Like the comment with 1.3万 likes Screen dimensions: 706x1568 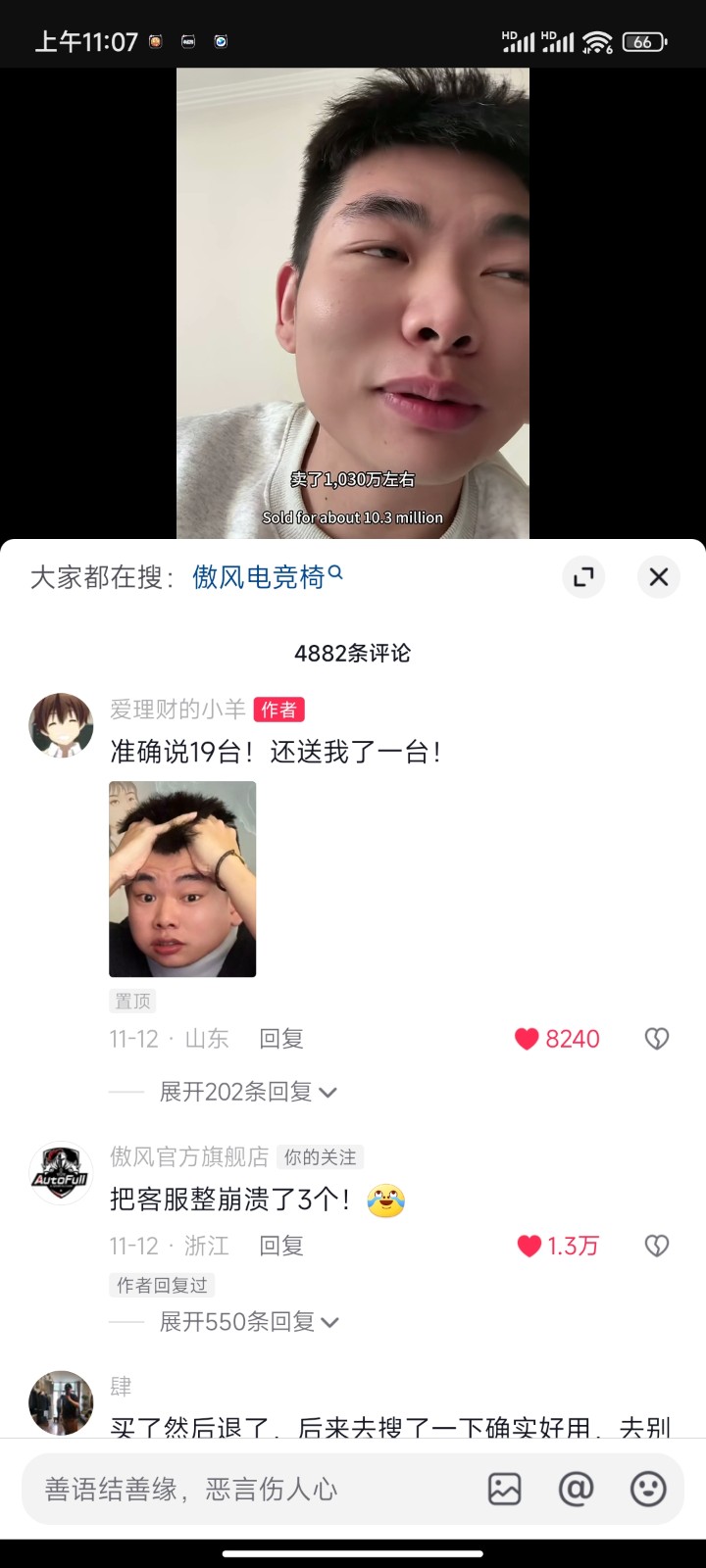pos(529,1246)
